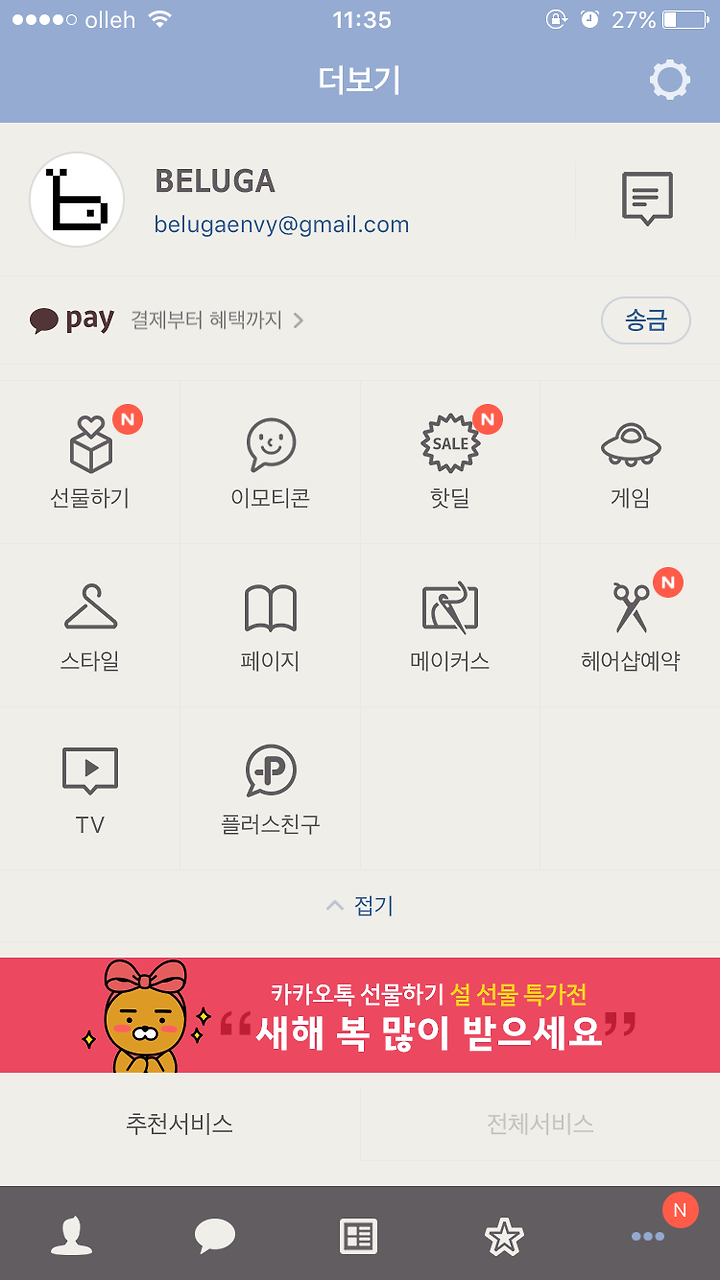The height and width of the screenshot is (1280, 720).
Task: Open 이모티콘 store
Action: tap(270, 462)
